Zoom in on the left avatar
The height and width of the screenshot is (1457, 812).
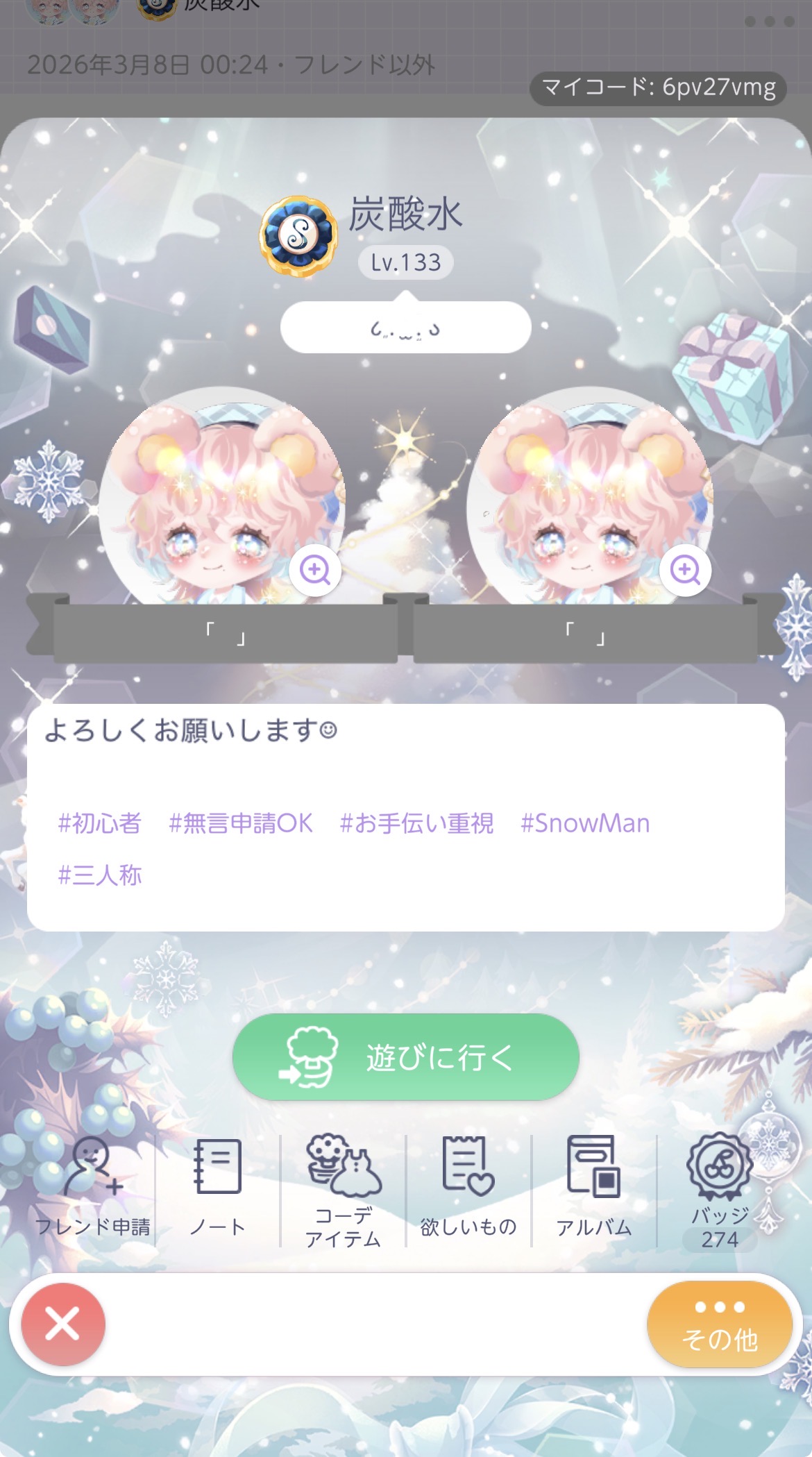click(x=315, y=570)
